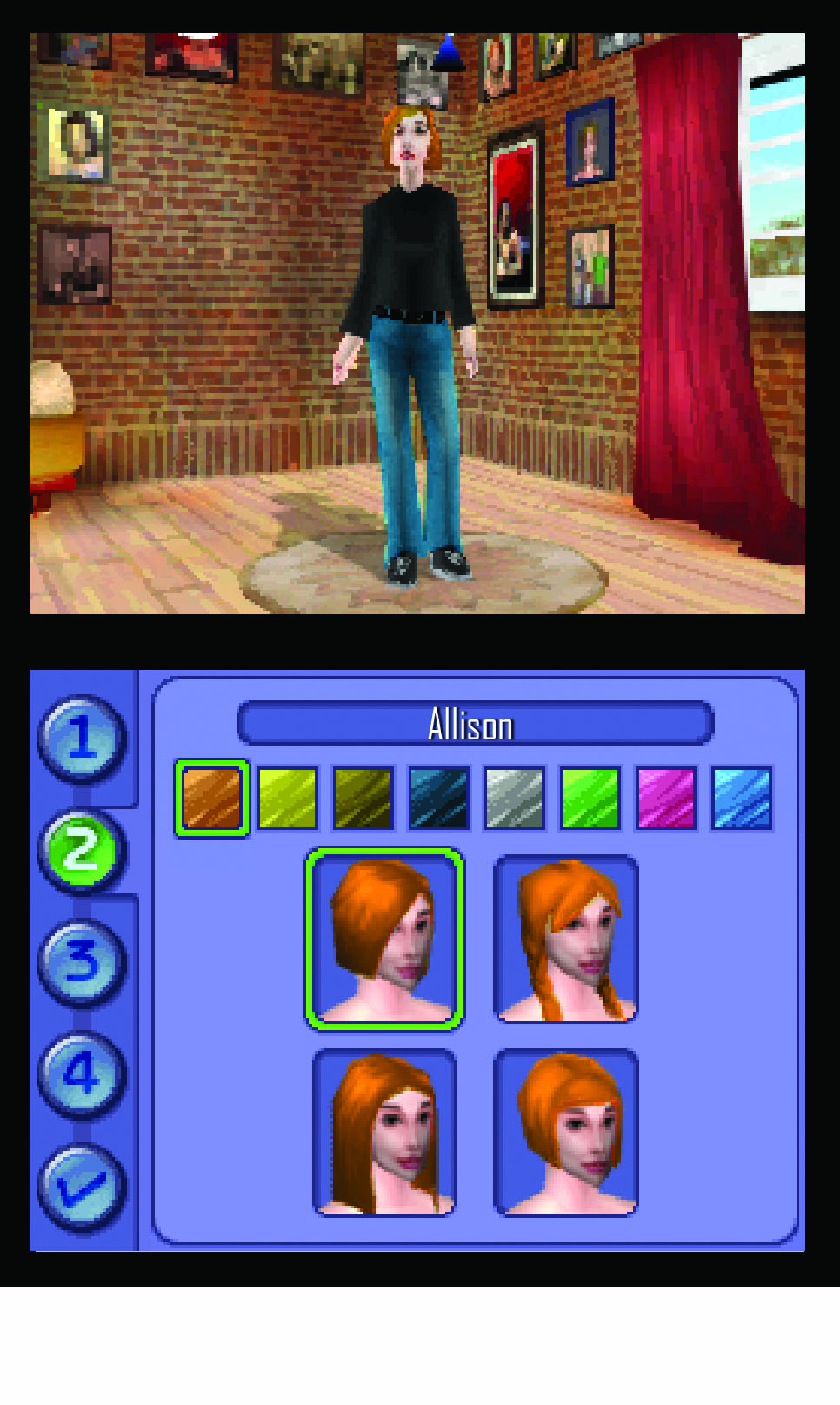Select the short bob hairstyle

(x=383, y=939)
